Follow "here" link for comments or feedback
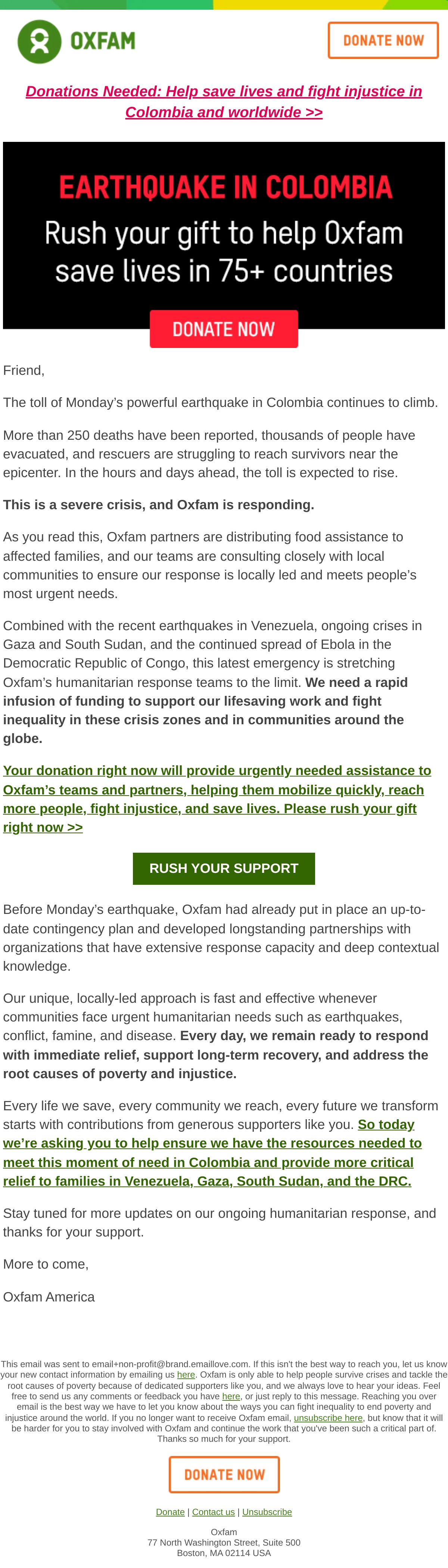 [x=231, y=1396]
